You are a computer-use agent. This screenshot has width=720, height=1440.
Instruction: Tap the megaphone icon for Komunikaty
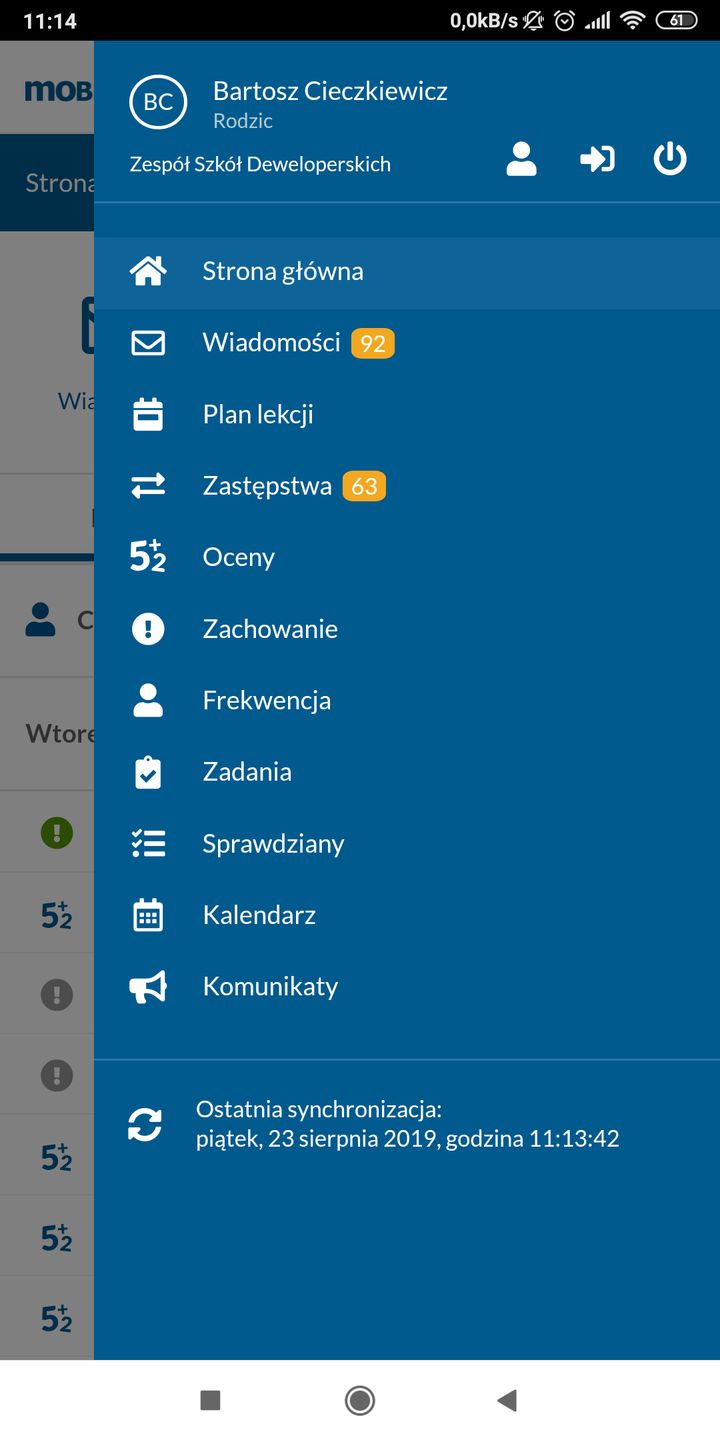pos(147,985)
